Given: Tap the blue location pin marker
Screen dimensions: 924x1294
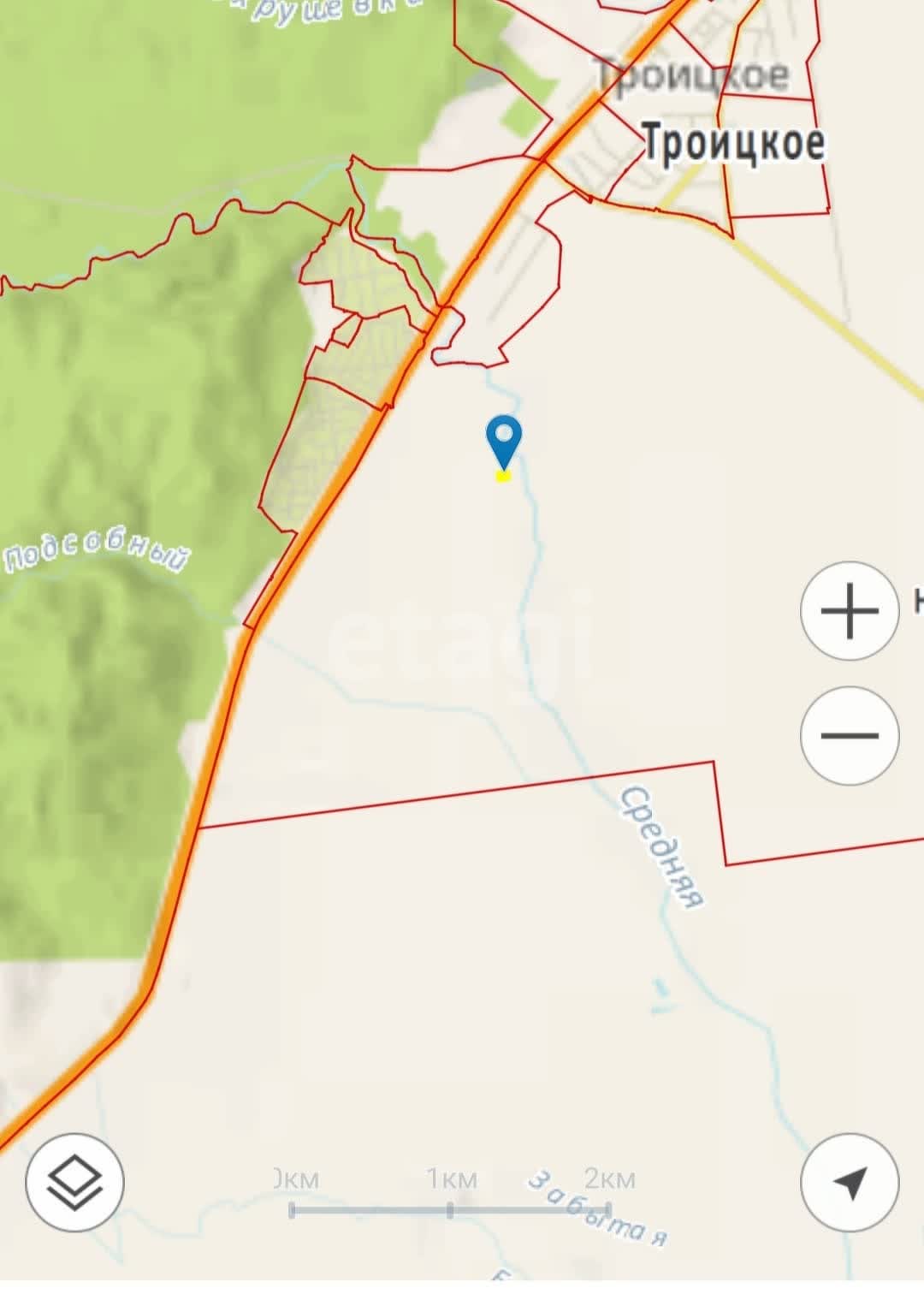Looking at the screenshot, I should point(504,440).
